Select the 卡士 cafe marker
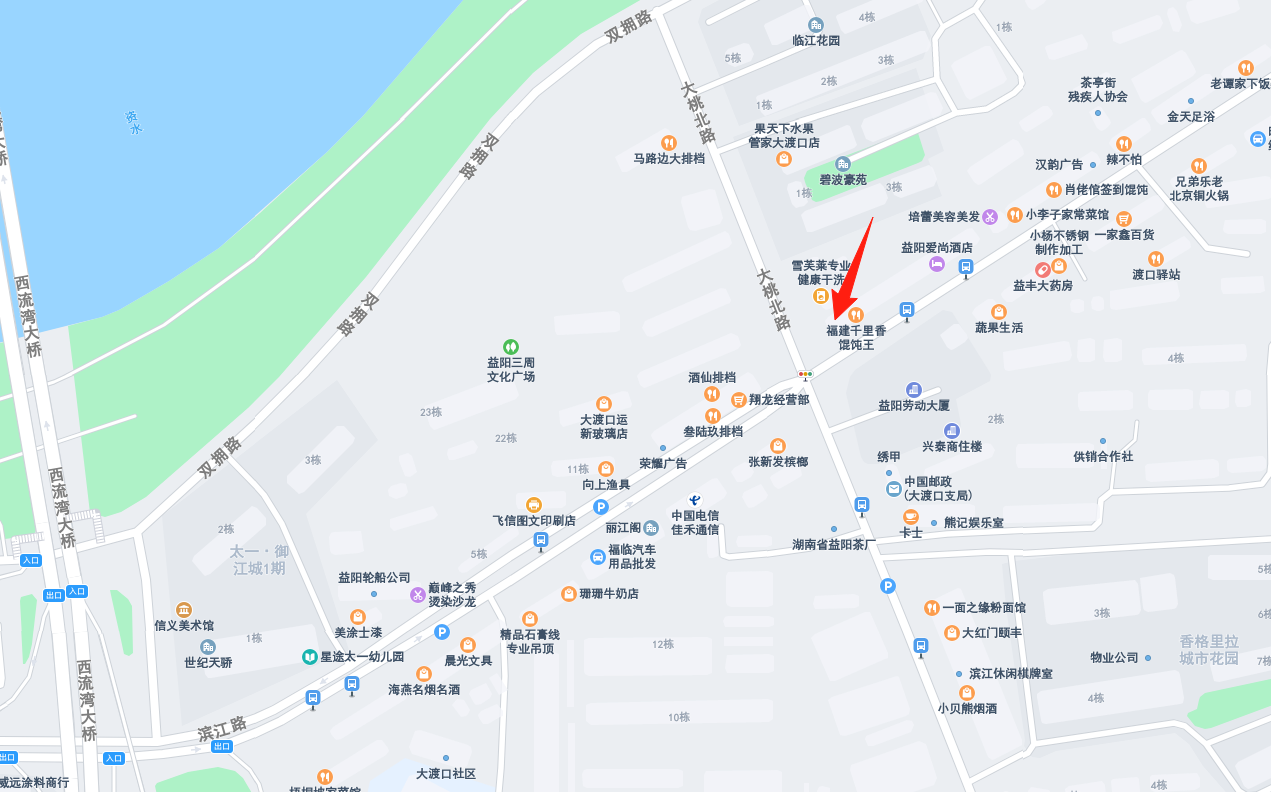This screenshot has height=792, width=1271. click(910, 516)
